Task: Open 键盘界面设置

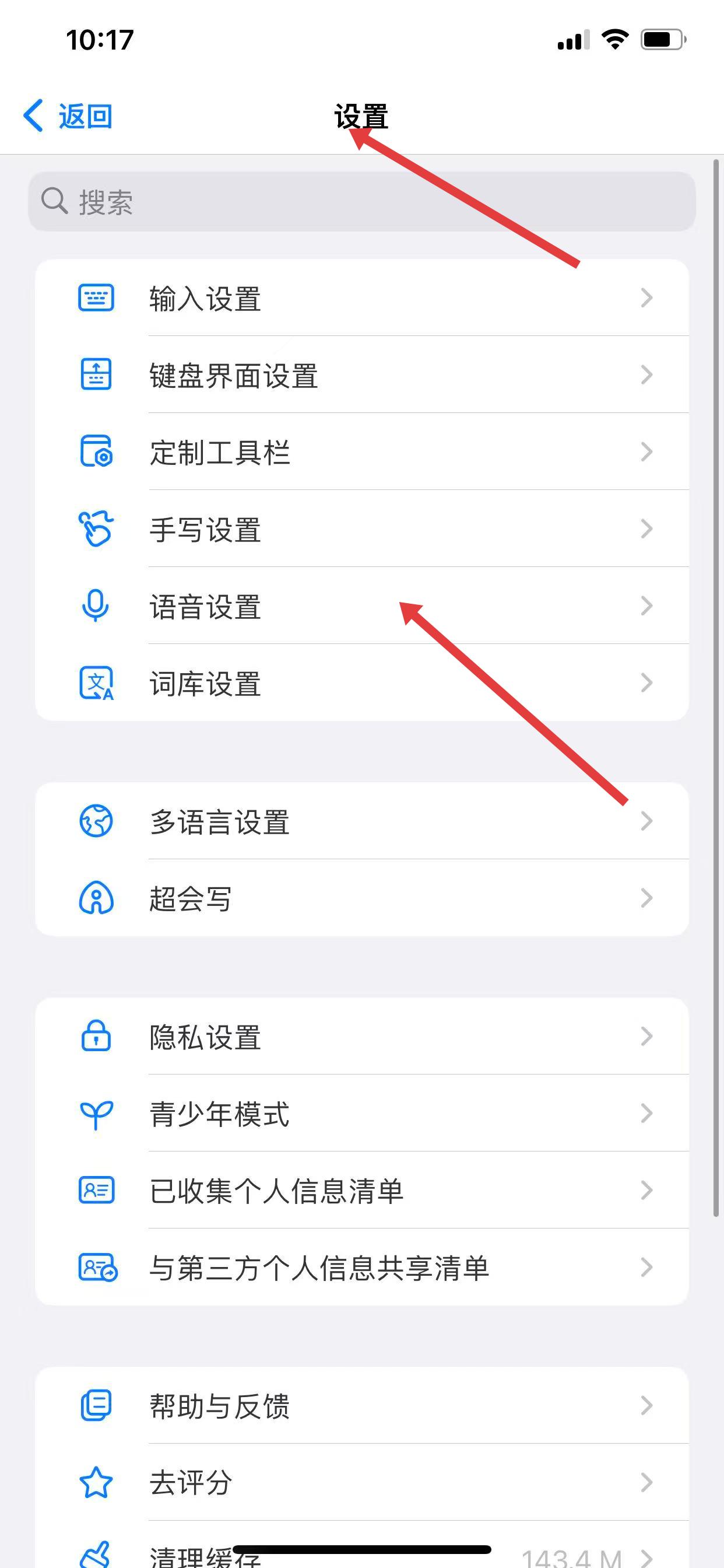Action: [x=361, y=375]
